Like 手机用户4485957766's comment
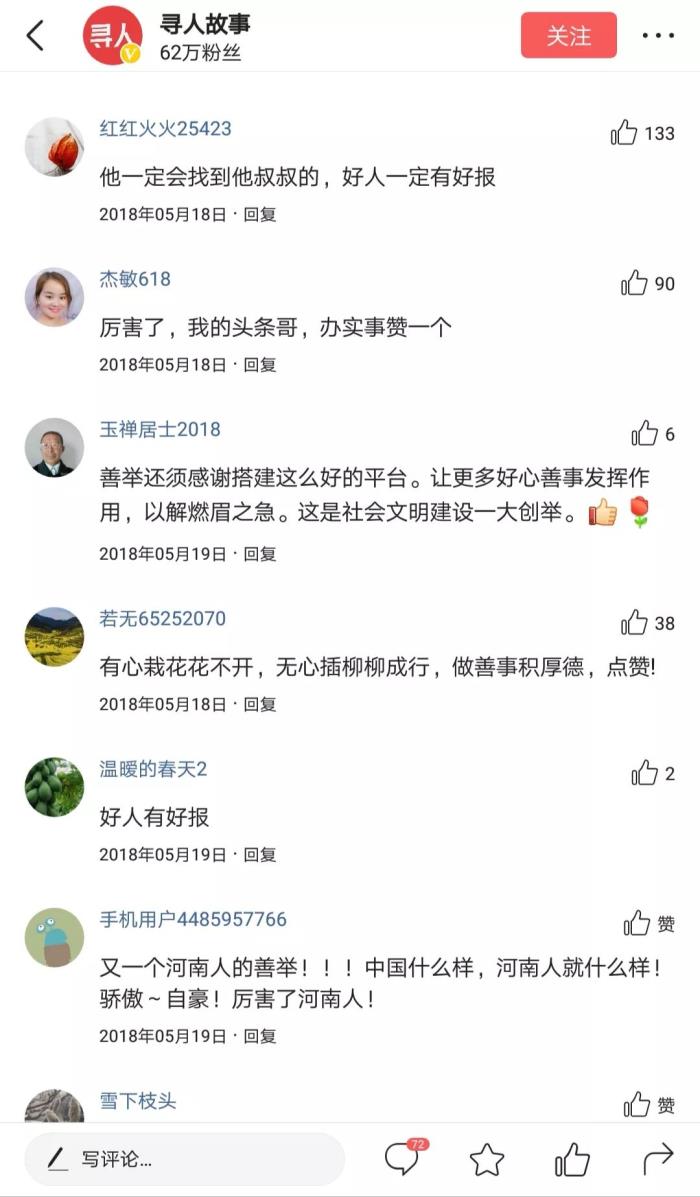The width and height of the screenshot is (700, 1197). point(637,924)
